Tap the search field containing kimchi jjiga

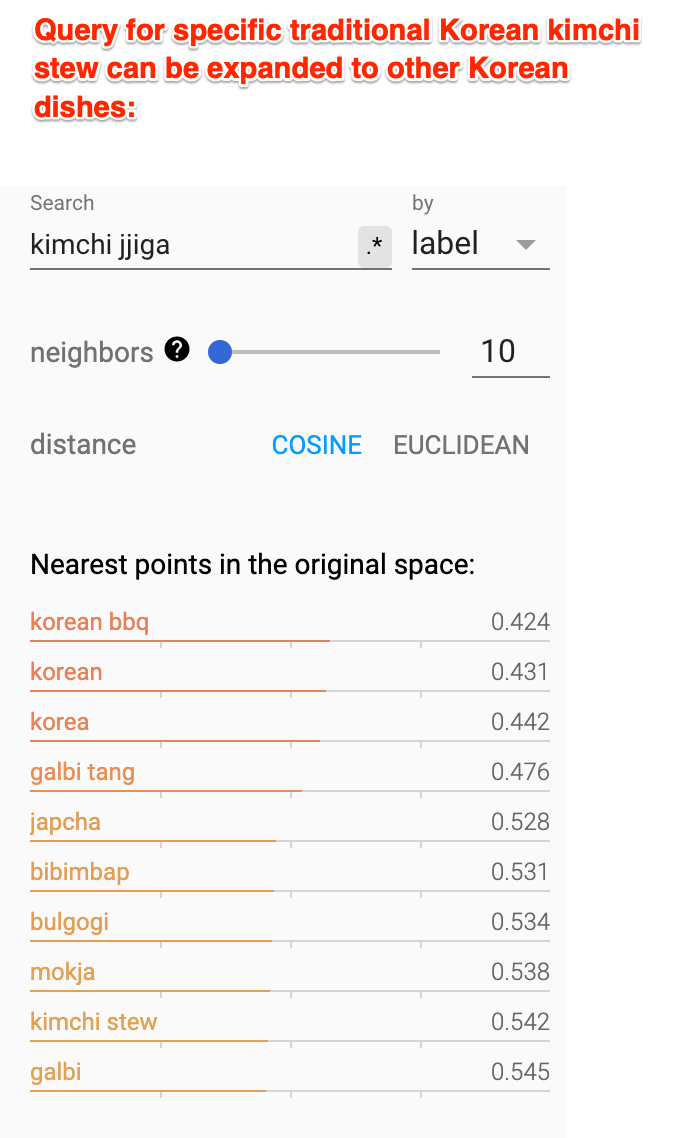pos(190,245)
